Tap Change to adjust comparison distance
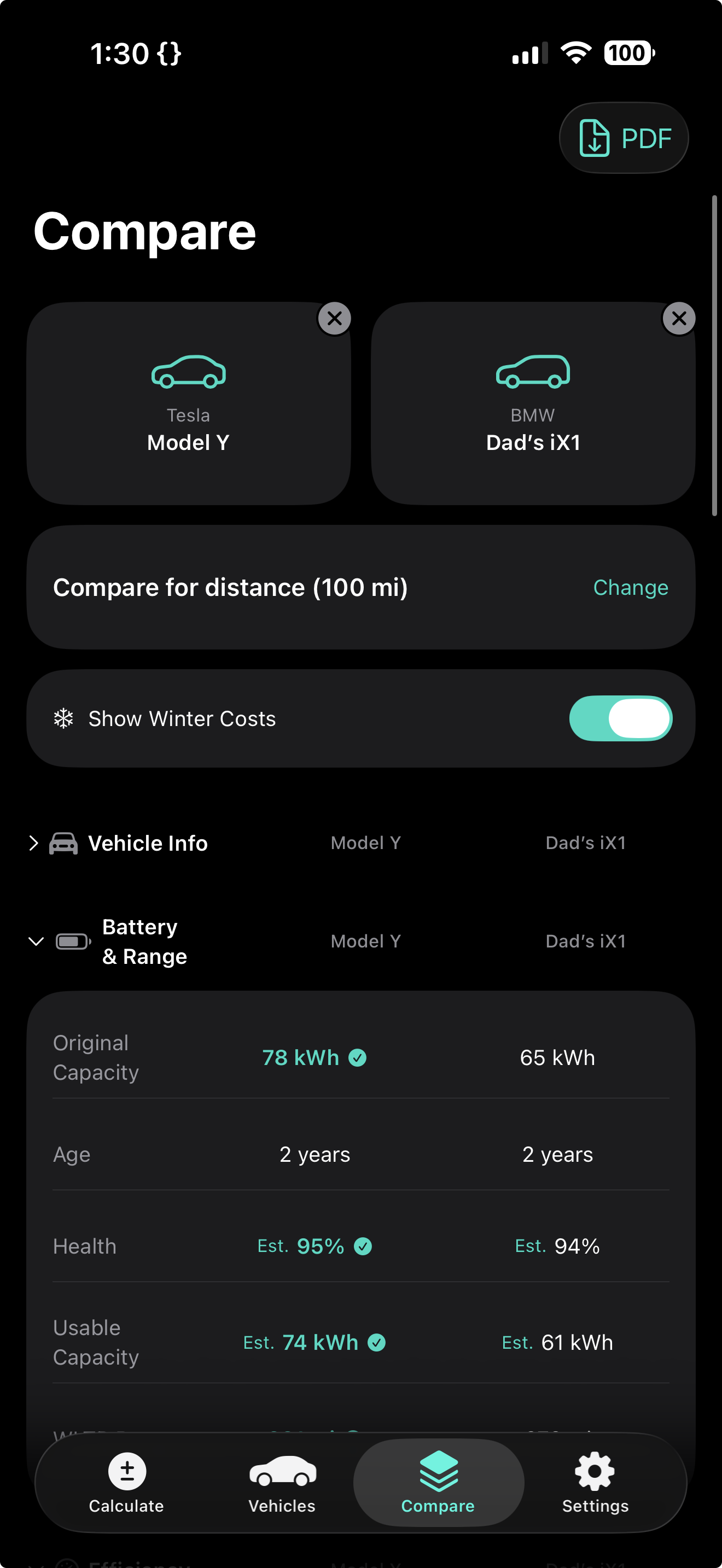This screenshot has height=1568, width=722. 631,587
